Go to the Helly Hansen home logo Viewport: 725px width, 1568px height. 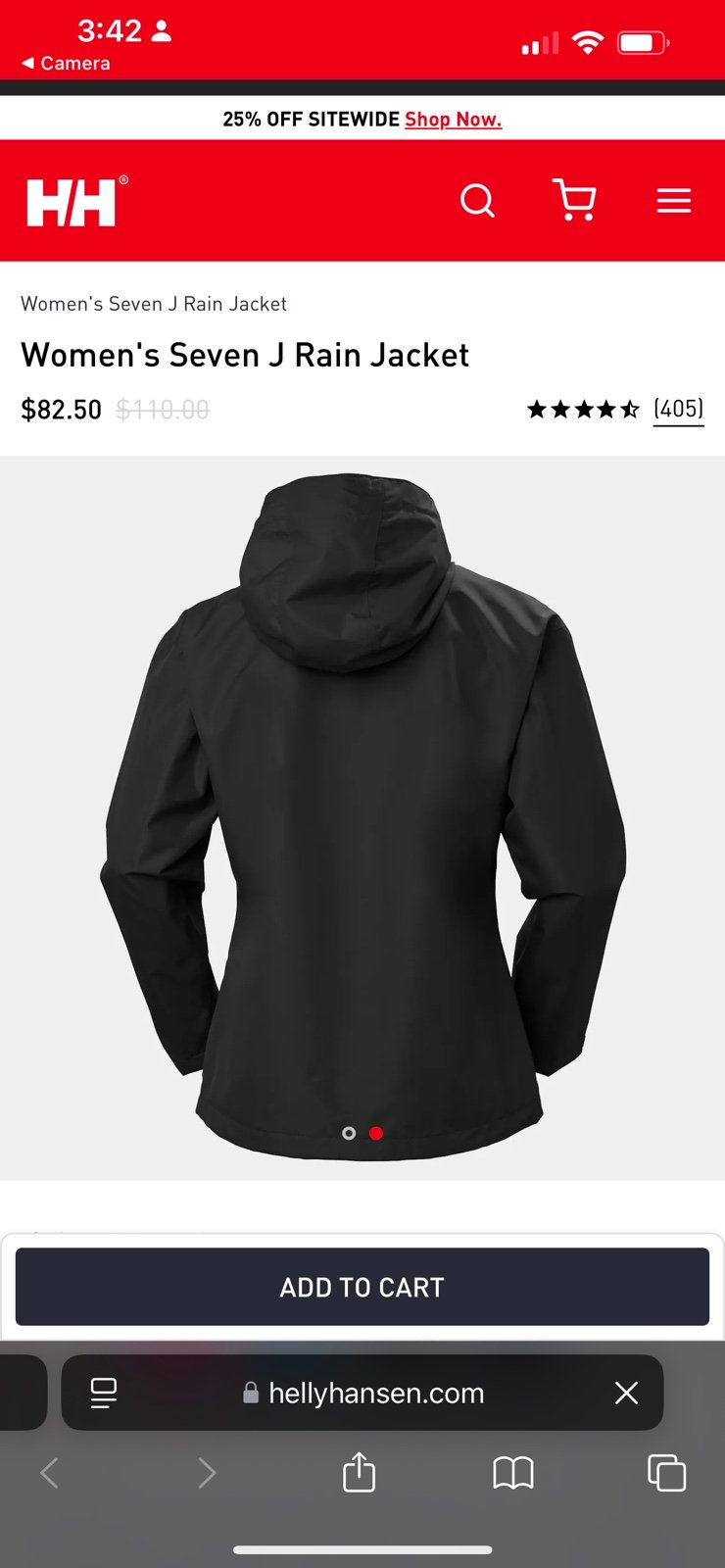coord(76,201)
